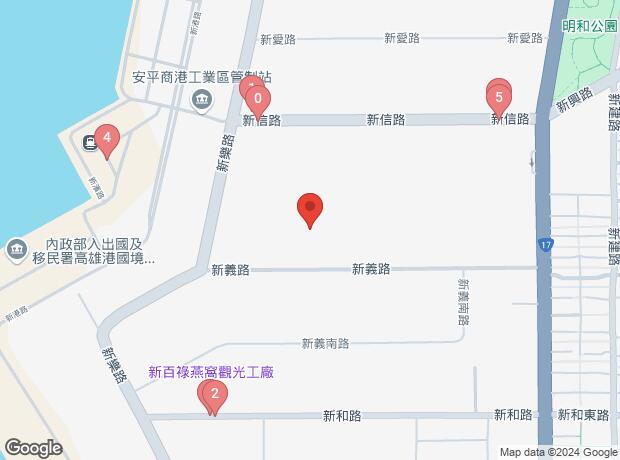Viewport: 620px width, 460px height.
Task: Open the 內政部入出國及移民署 place icon
Action: click(16, 247)
